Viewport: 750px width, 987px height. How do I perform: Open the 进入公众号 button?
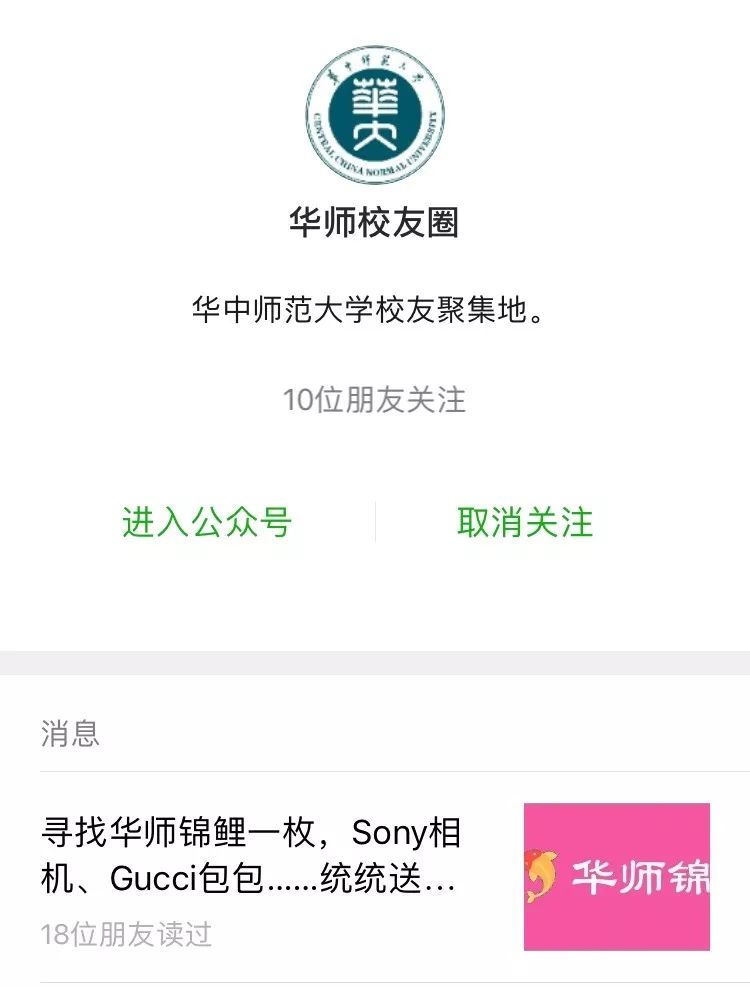[210, 521]
